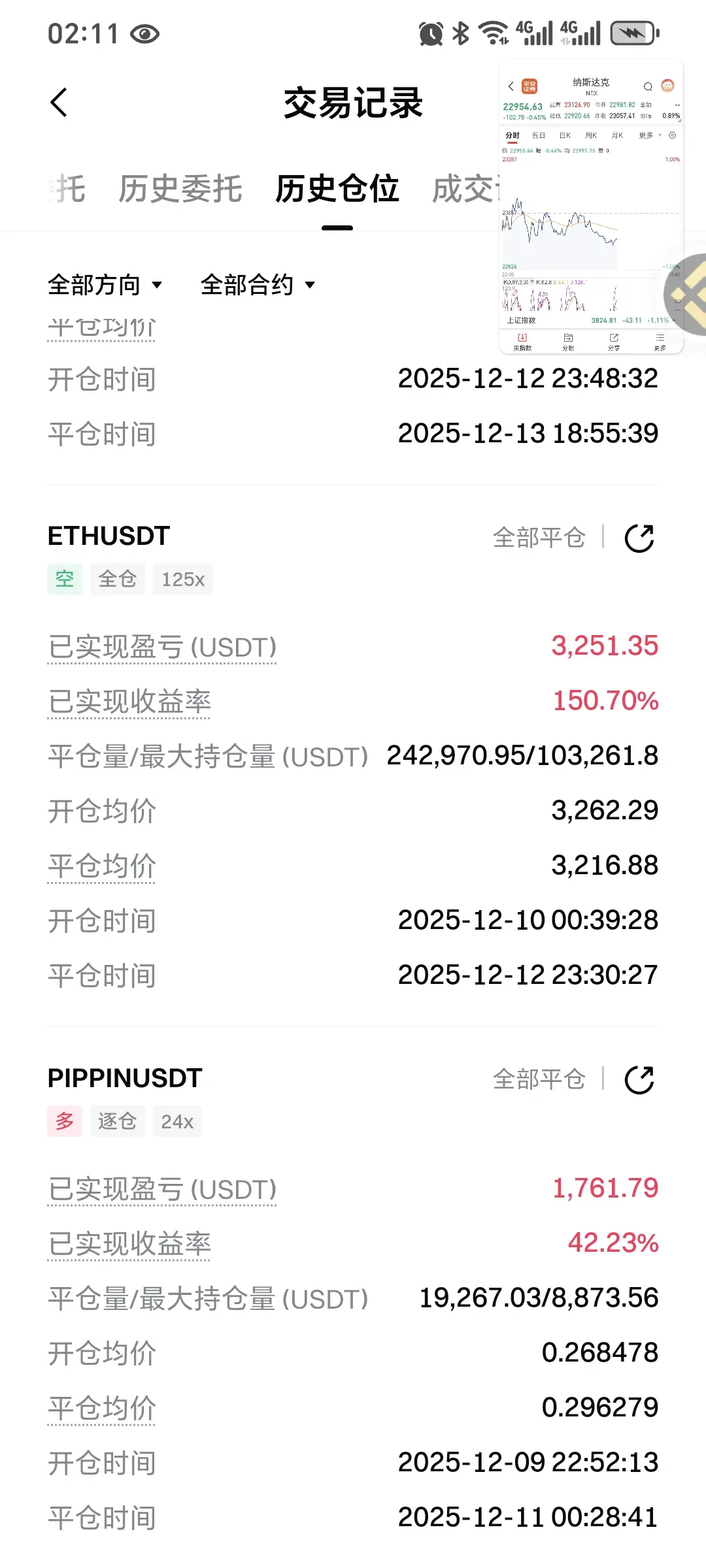This screenshot has height=1568, width=706.
Task: Open the 全部方向 direction filter
Action: pos(105,285)
